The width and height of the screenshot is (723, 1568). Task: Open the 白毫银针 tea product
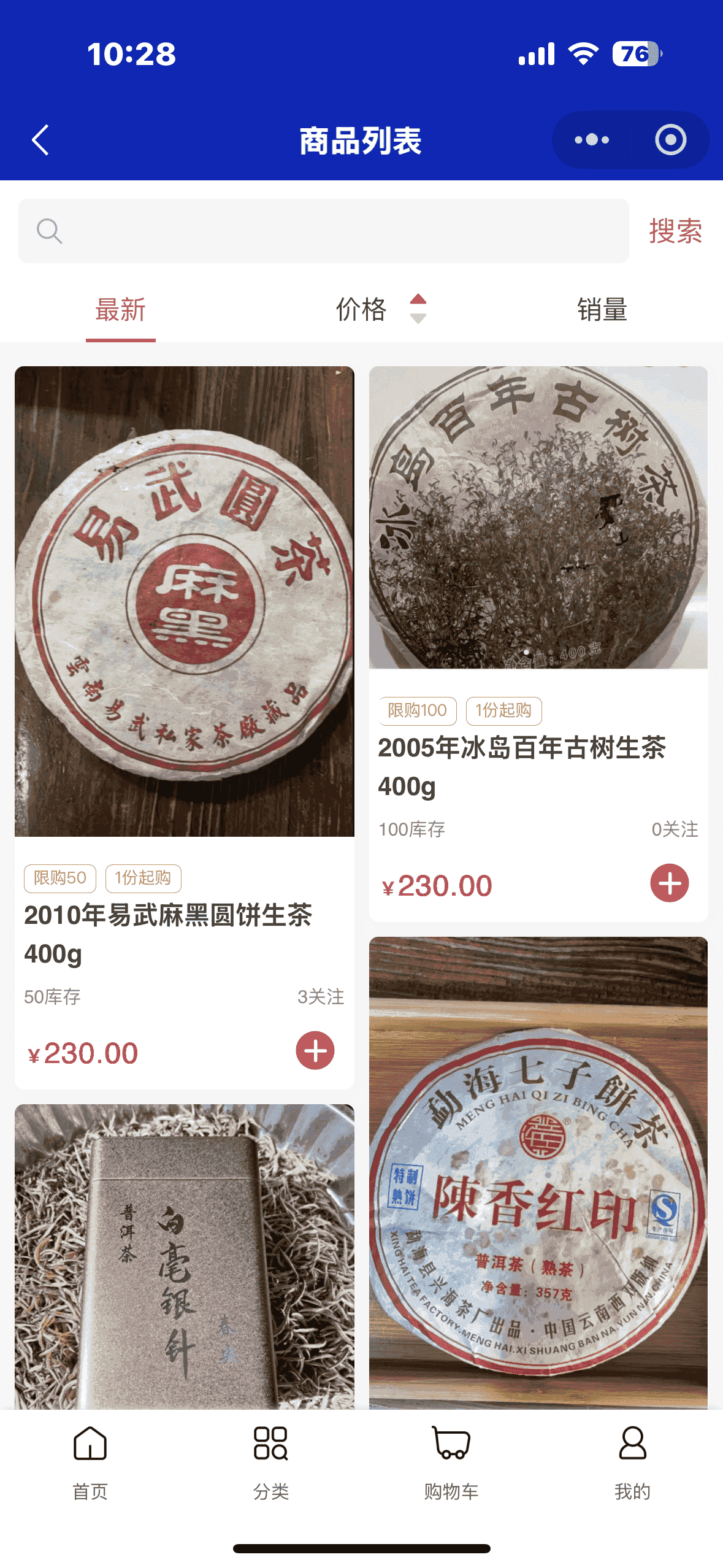click(184, 1258)
